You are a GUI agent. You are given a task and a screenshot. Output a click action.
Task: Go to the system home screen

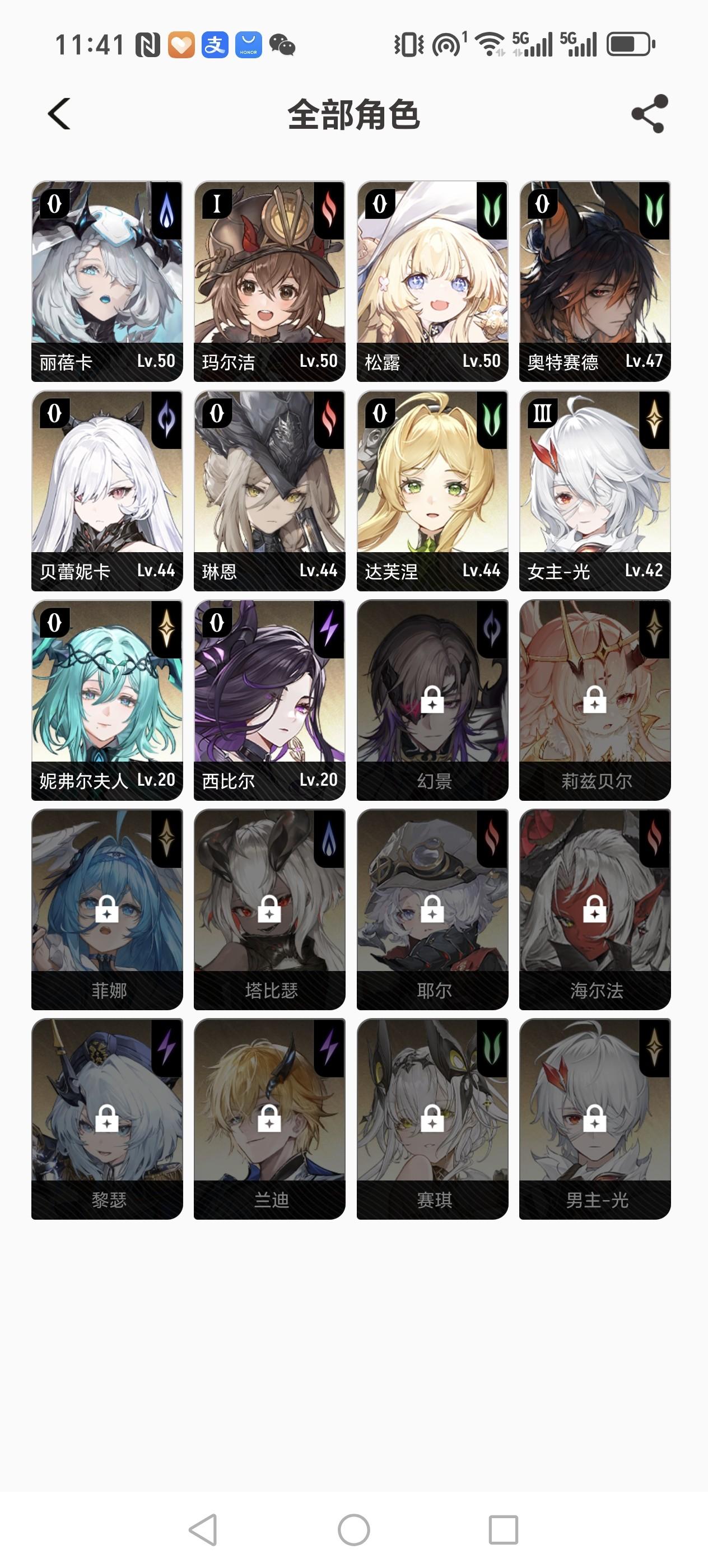coord(353,1530)
